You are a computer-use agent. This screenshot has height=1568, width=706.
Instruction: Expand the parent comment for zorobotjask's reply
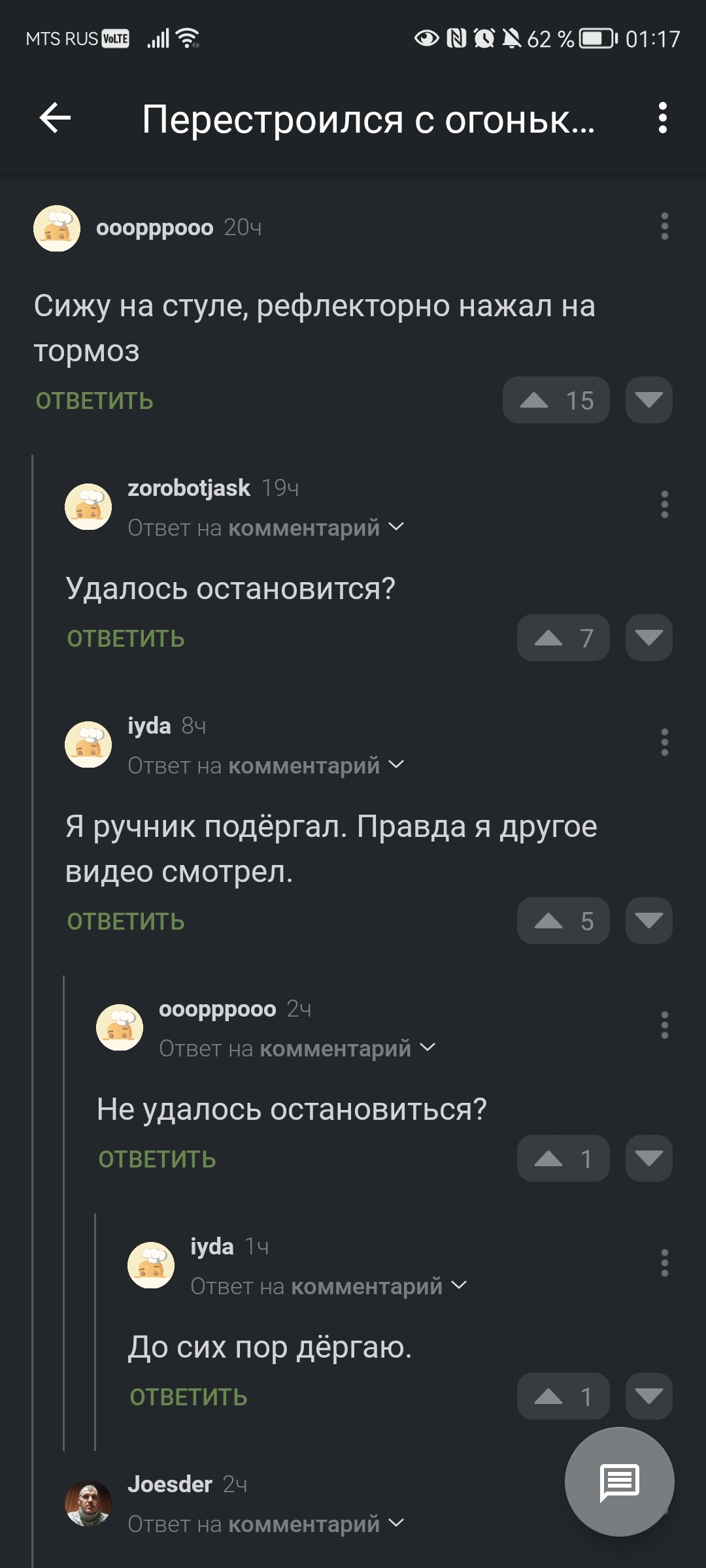(x=396, y=527)
